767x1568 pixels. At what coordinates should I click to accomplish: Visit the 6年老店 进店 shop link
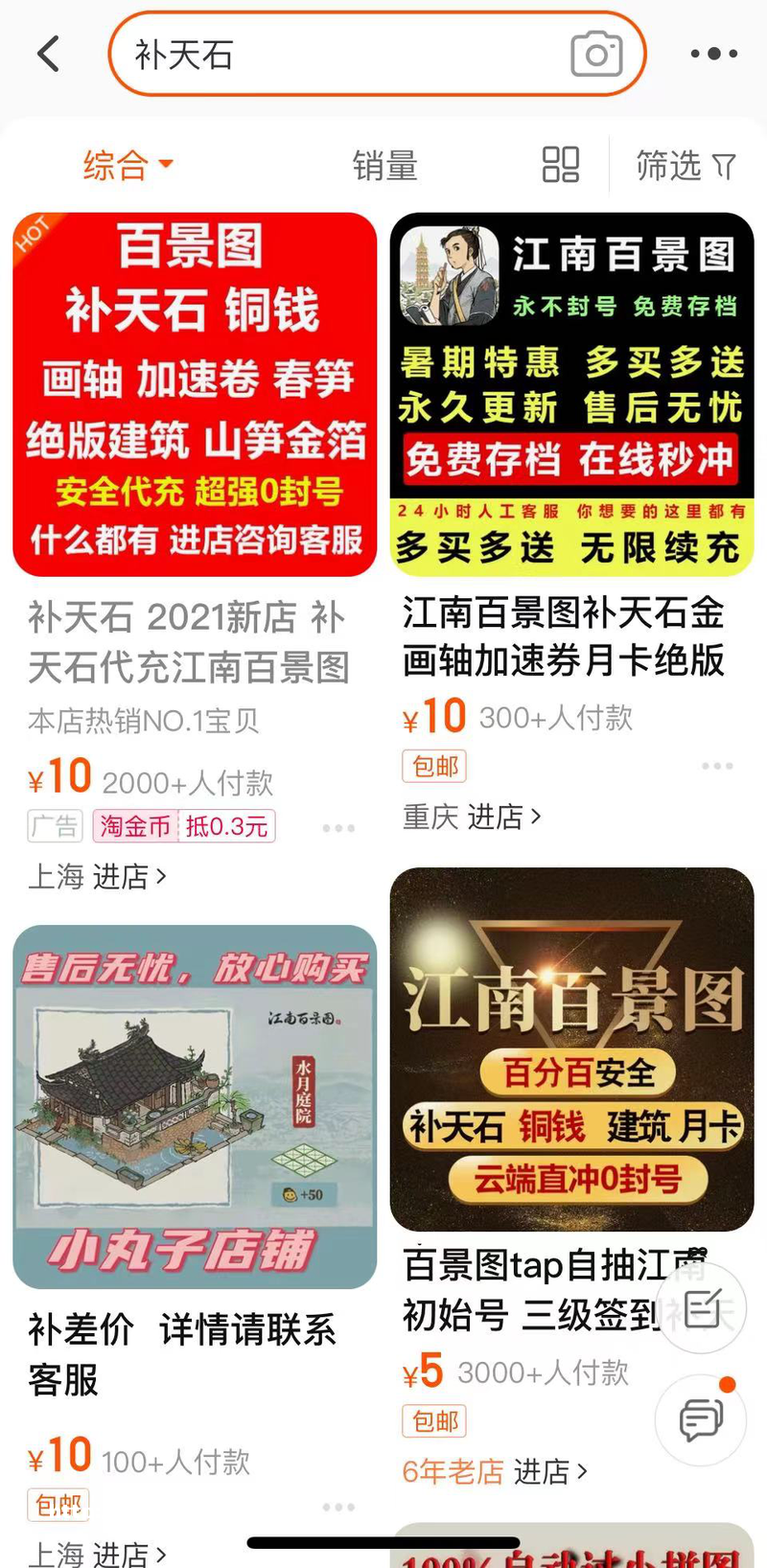pyautogui.click(x=495, y=1471)
